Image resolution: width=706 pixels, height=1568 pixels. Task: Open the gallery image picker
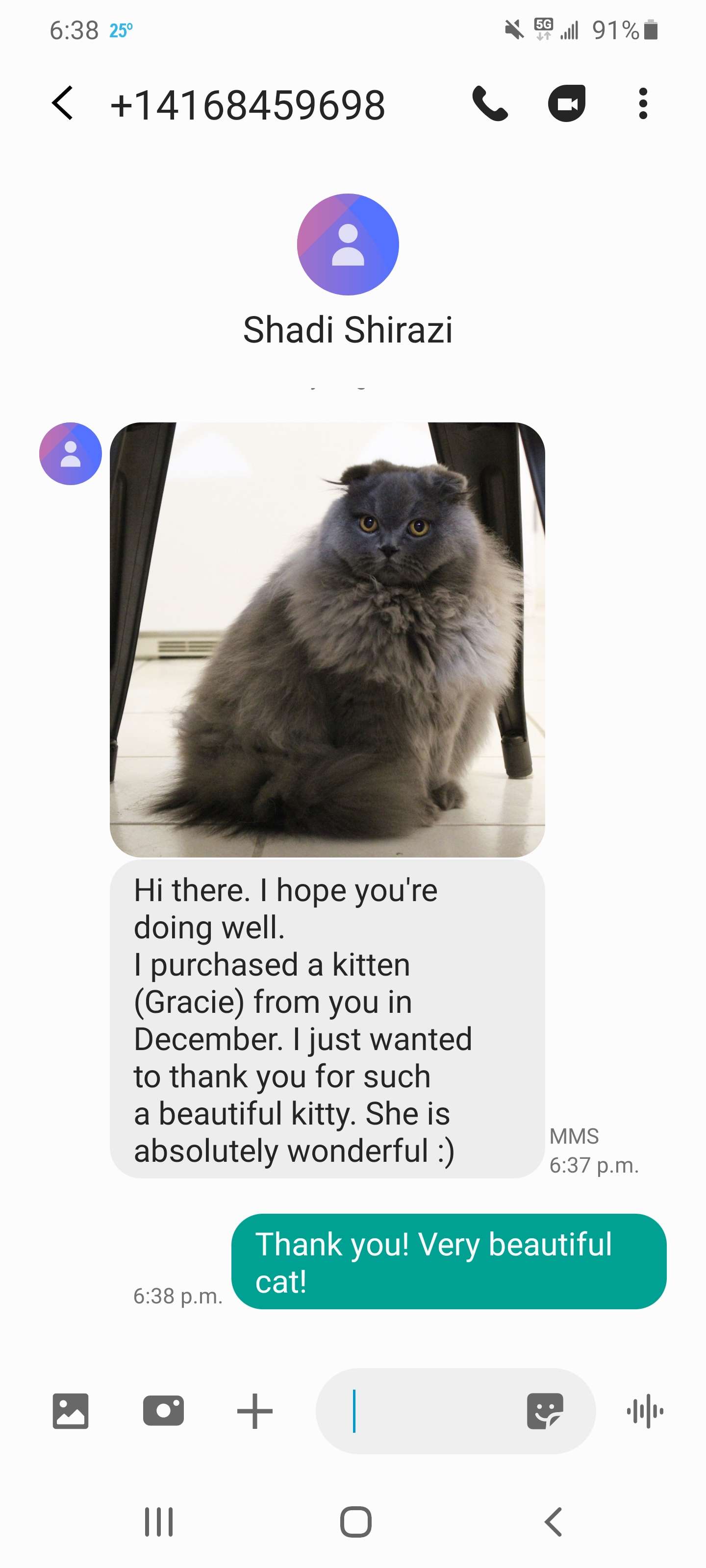[71, 1411]
